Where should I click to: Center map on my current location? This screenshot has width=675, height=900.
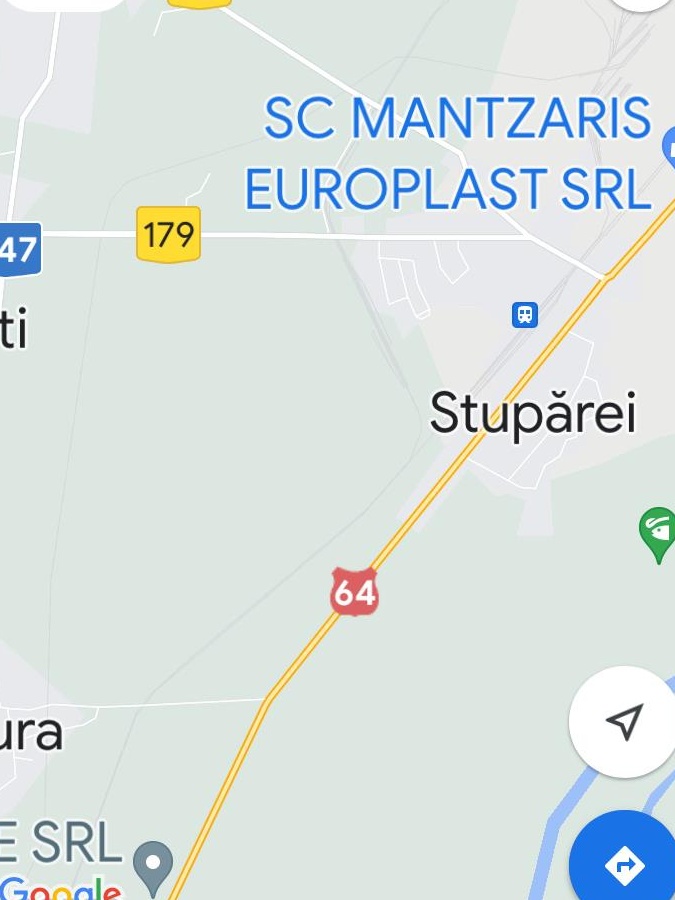[623, 721]
